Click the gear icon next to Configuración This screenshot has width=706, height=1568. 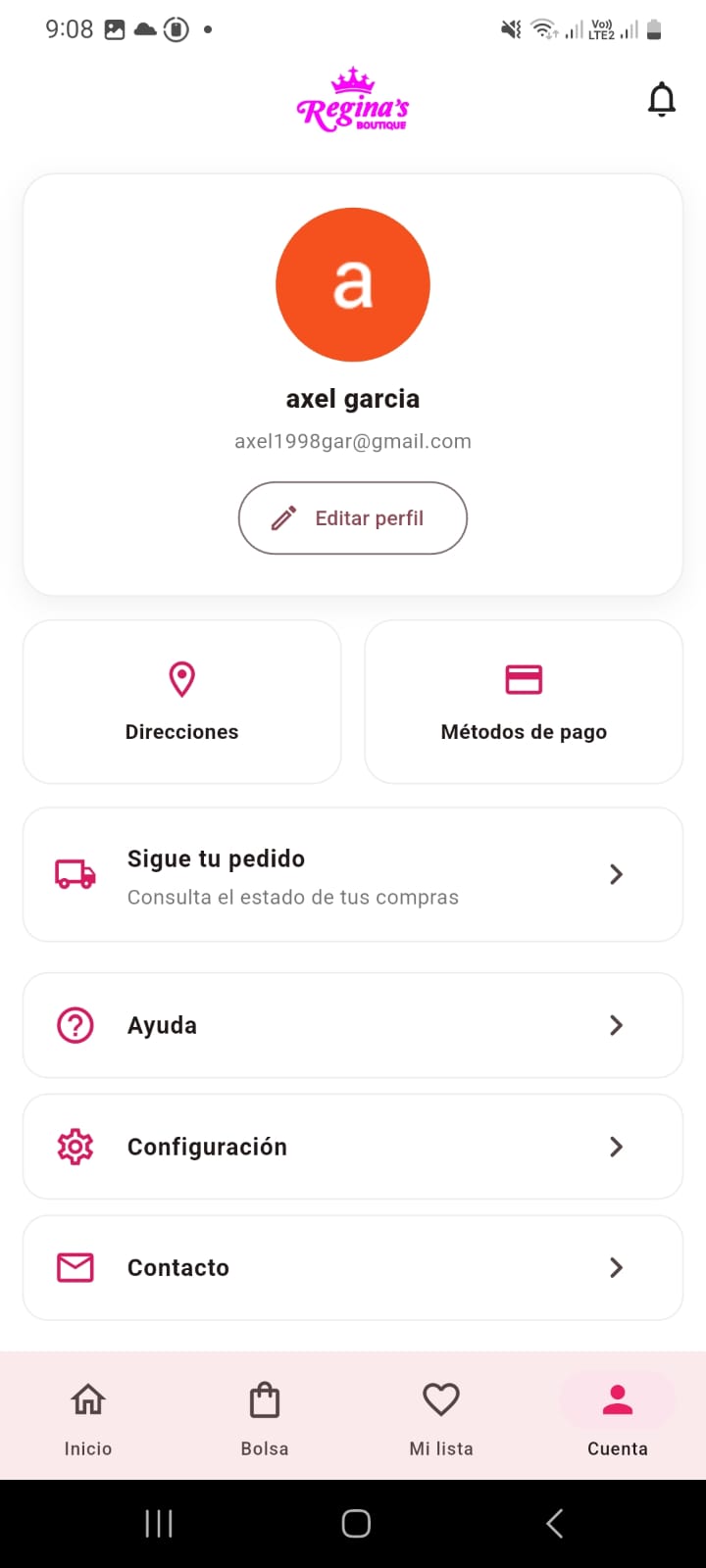click(74, 1147)
